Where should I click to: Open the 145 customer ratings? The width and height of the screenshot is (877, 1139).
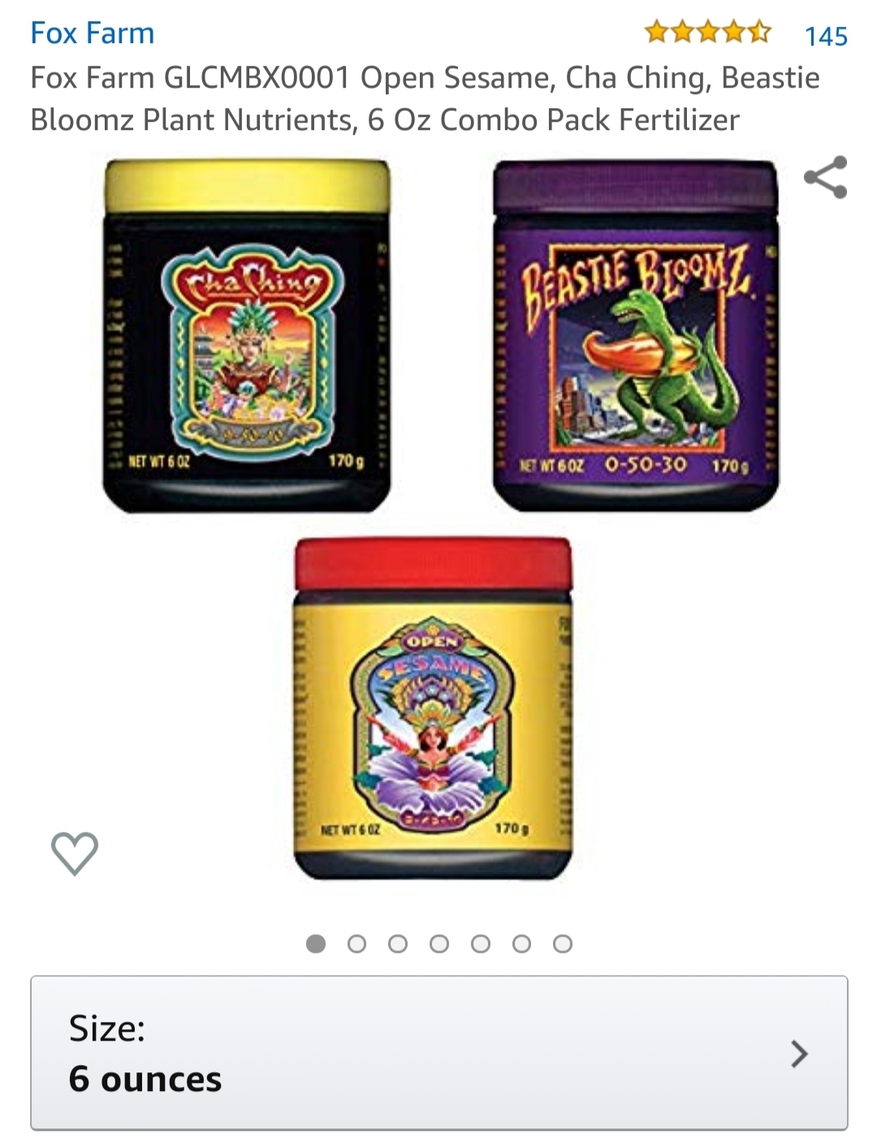pos(825,36)
